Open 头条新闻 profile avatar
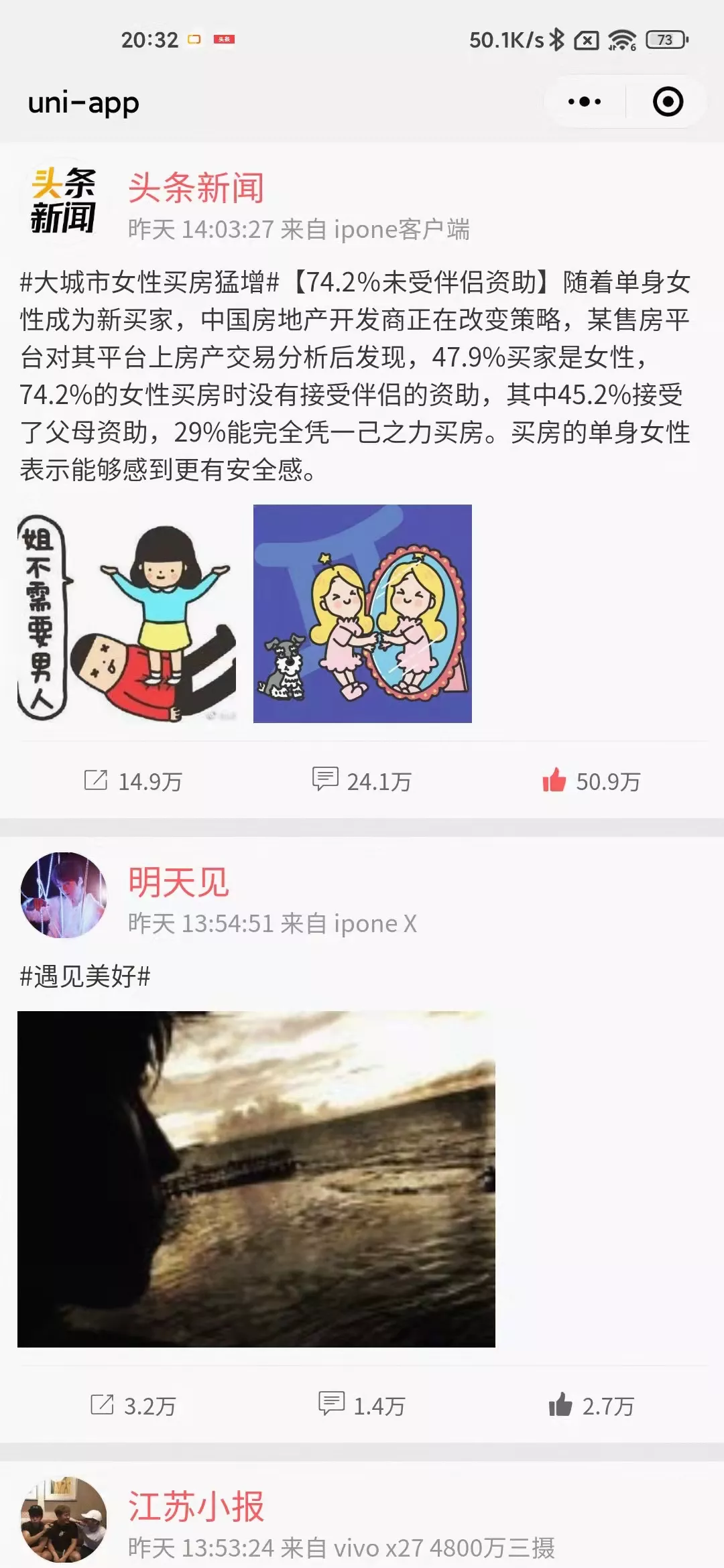This screenshot has height=1568, width=724. click(x=63, y=201)
